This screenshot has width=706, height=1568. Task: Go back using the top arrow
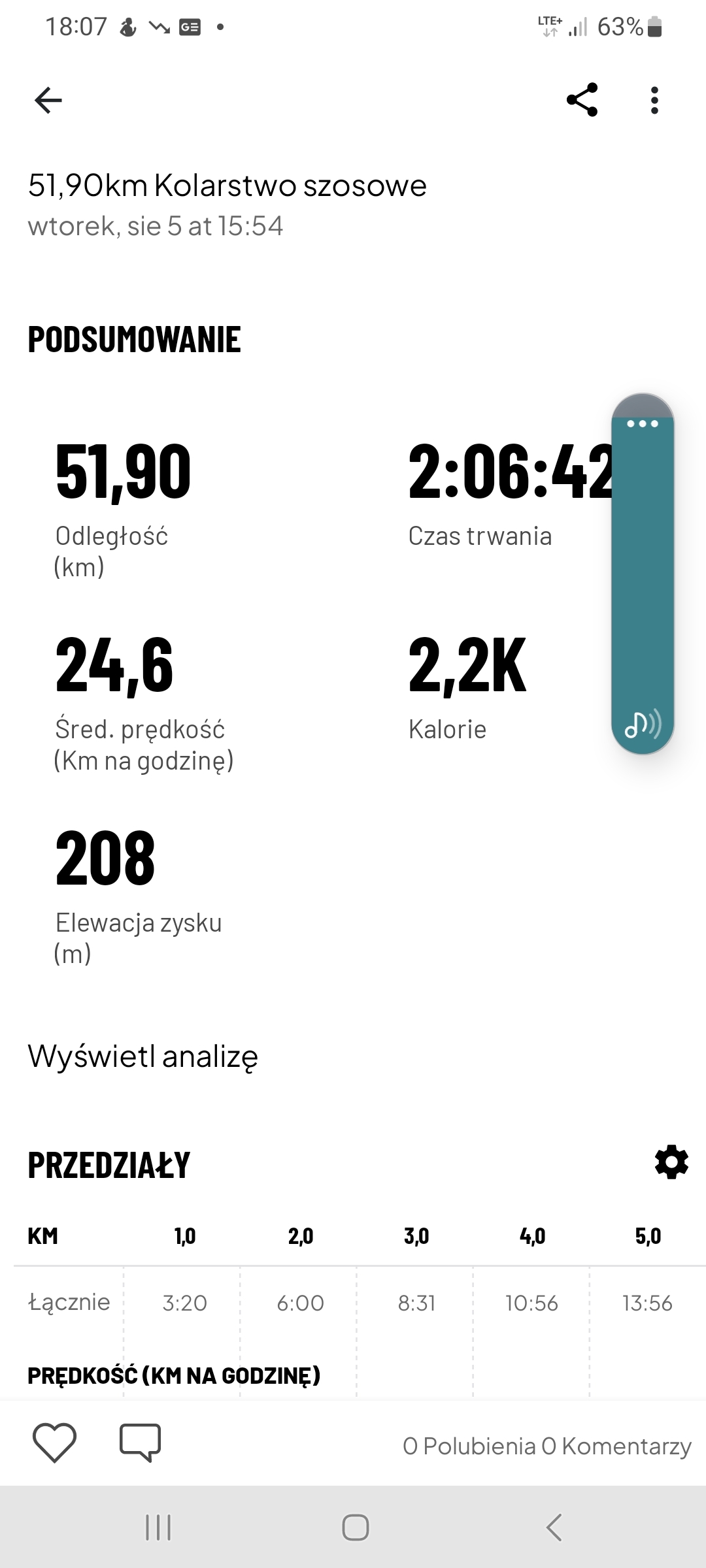[48, 101]
